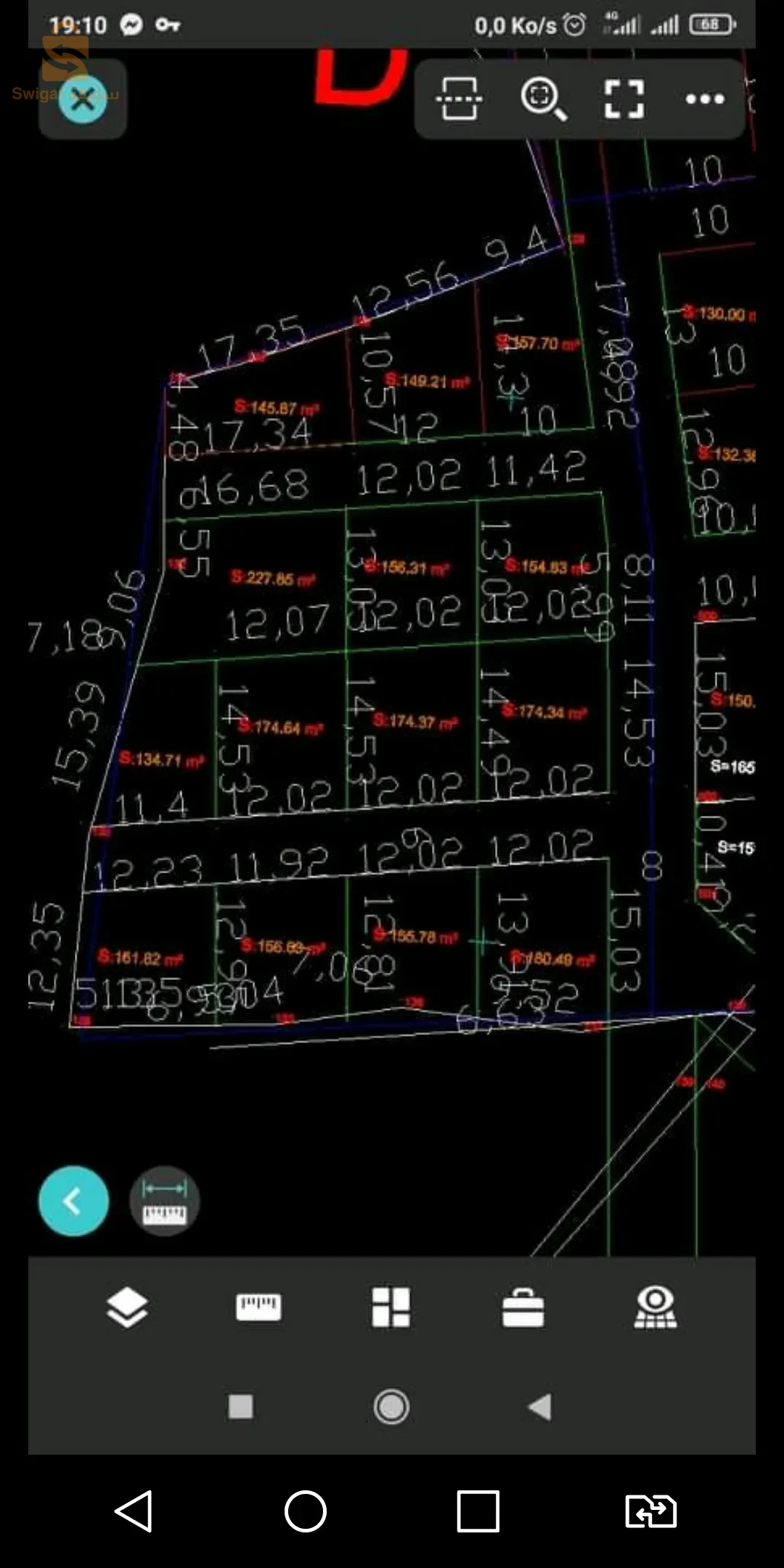
Task: Open the toolbox briefcase
Action: pyautogui.click(x=523, y=1307)
